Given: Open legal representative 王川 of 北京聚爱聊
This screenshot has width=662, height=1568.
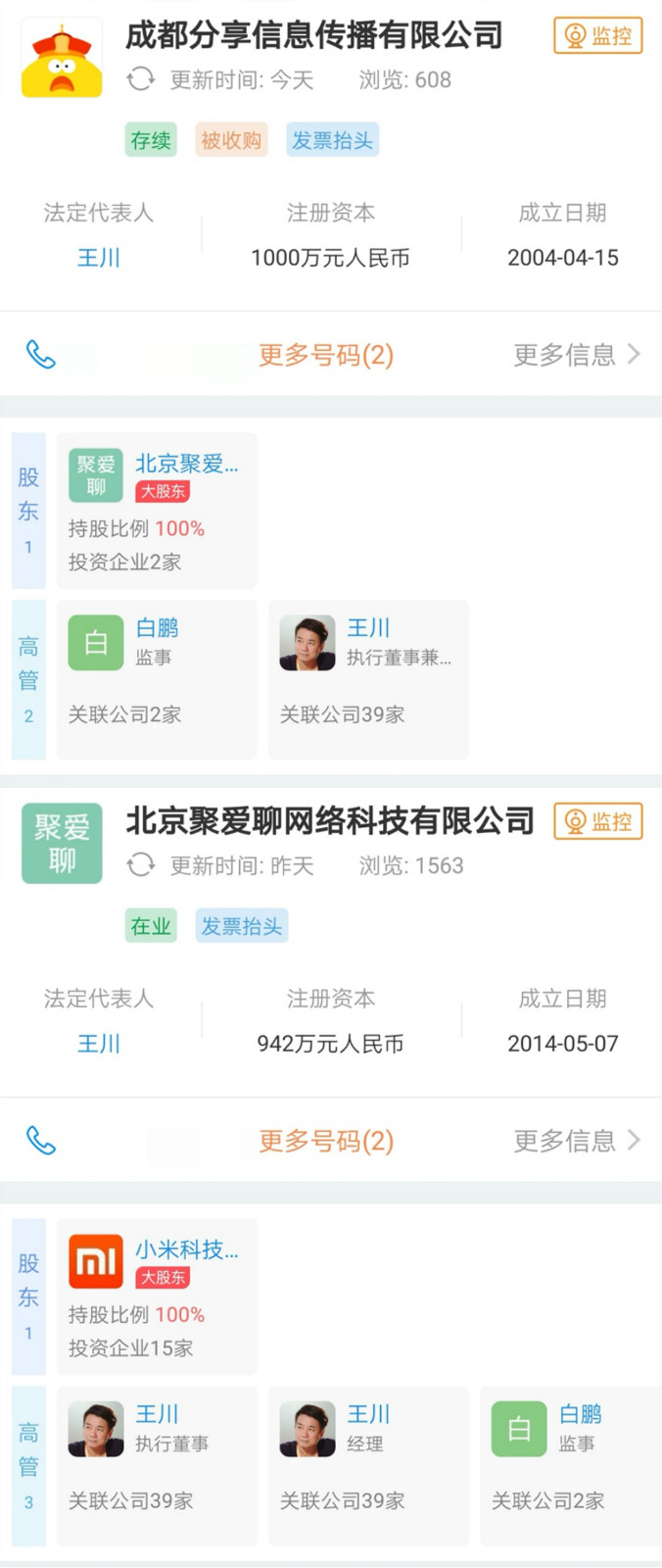Looking at the screenshot, I should point(99,1044).
